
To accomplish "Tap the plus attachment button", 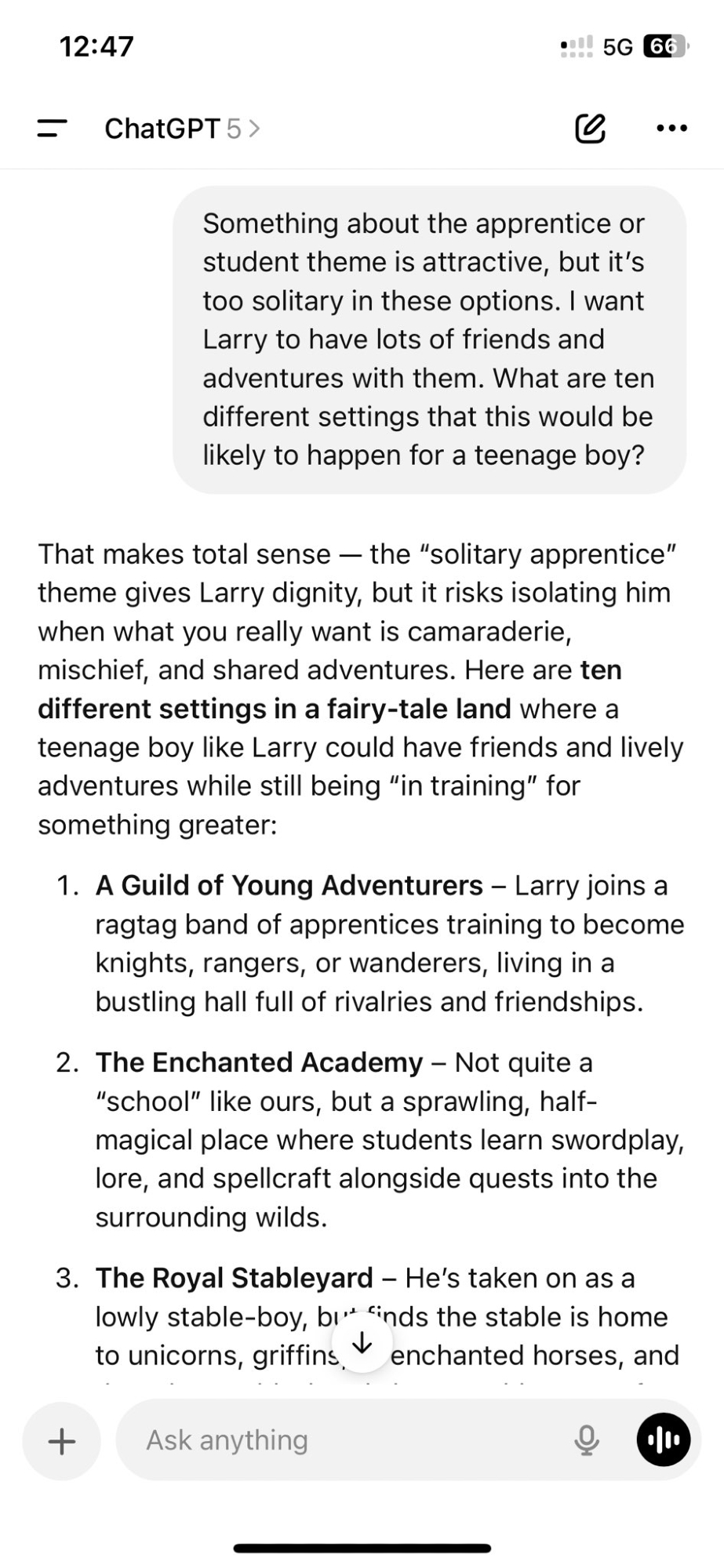I will [x=62, y=1440].
